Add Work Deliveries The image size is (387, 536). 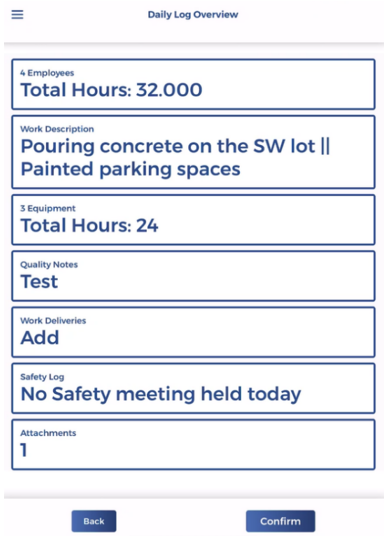click(x=194, y=332)
